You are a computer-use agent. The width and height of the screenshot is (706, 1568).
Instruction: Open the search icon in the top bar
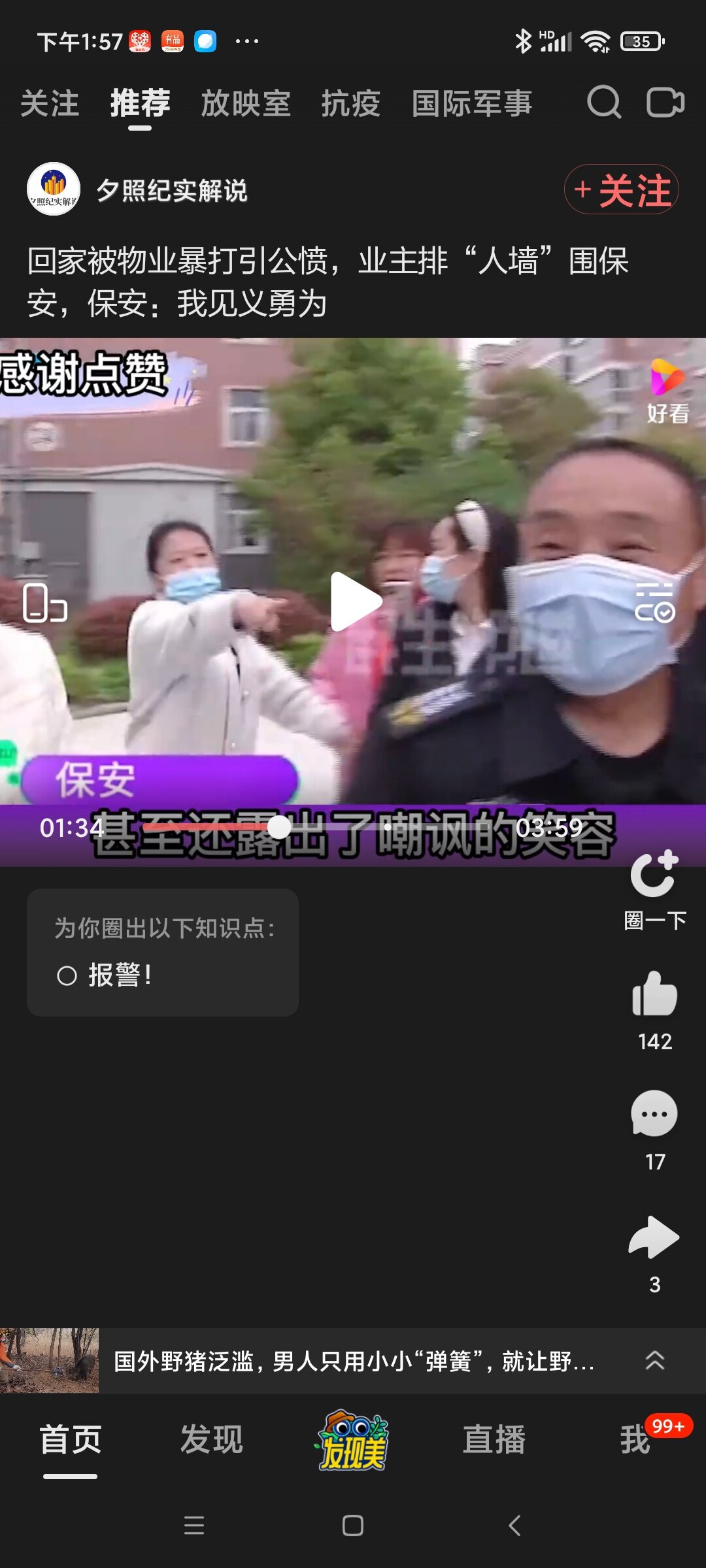coord(603,103)
